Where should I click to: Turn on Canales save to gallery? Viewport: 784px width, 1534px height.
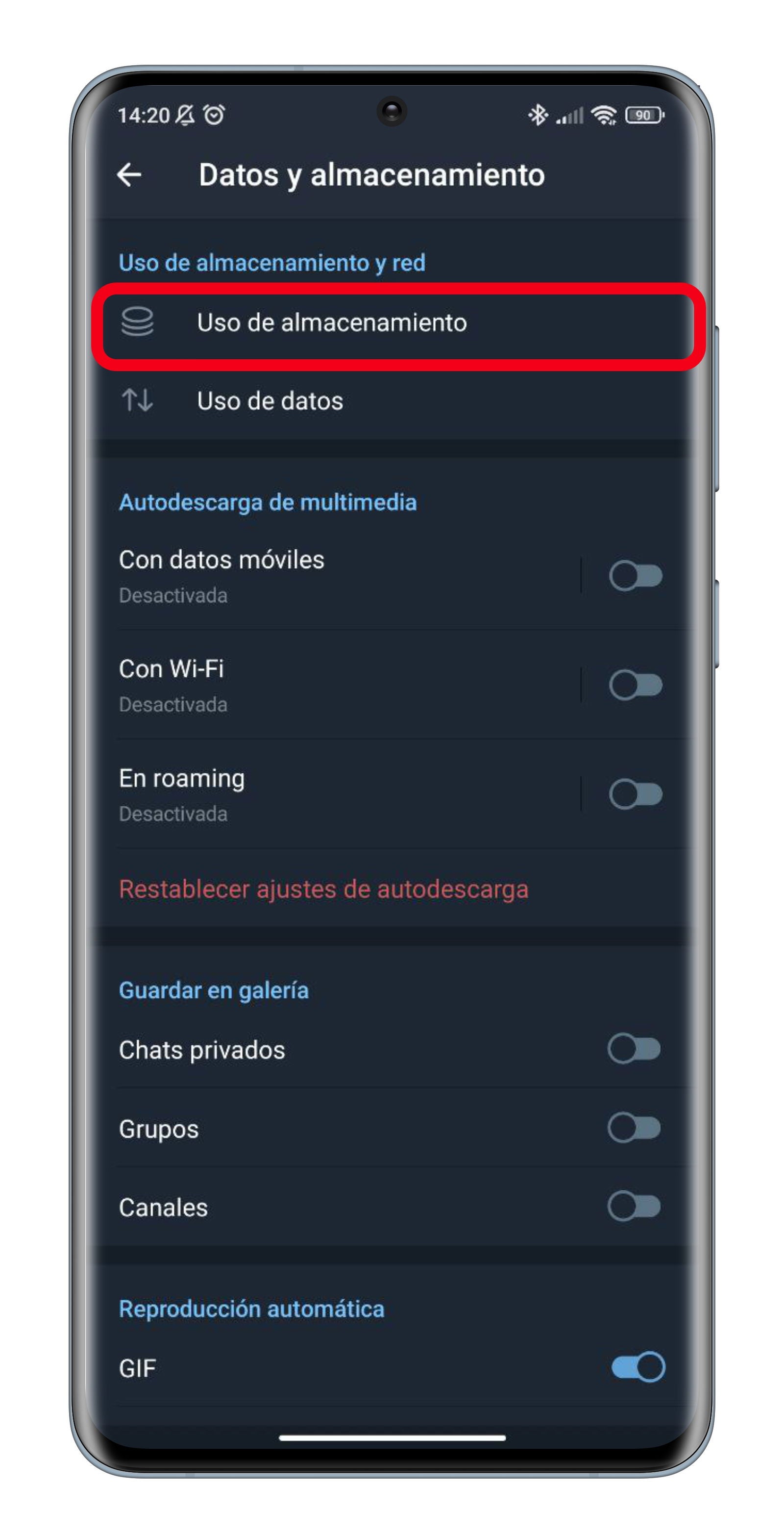coord(634,1207)
